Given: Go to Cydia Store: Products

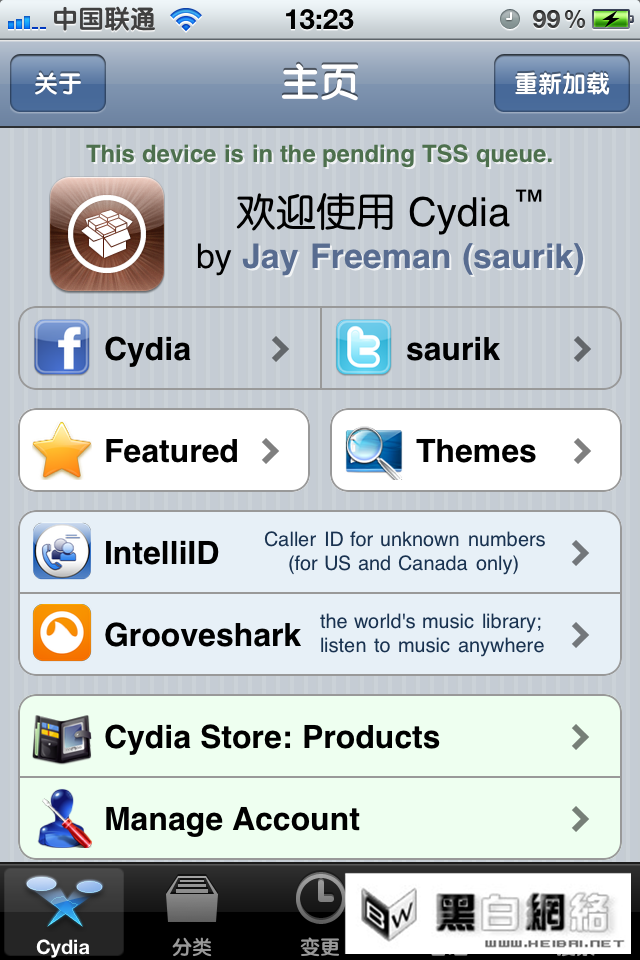Looking at the screenshot, I should tap(320, 738).
